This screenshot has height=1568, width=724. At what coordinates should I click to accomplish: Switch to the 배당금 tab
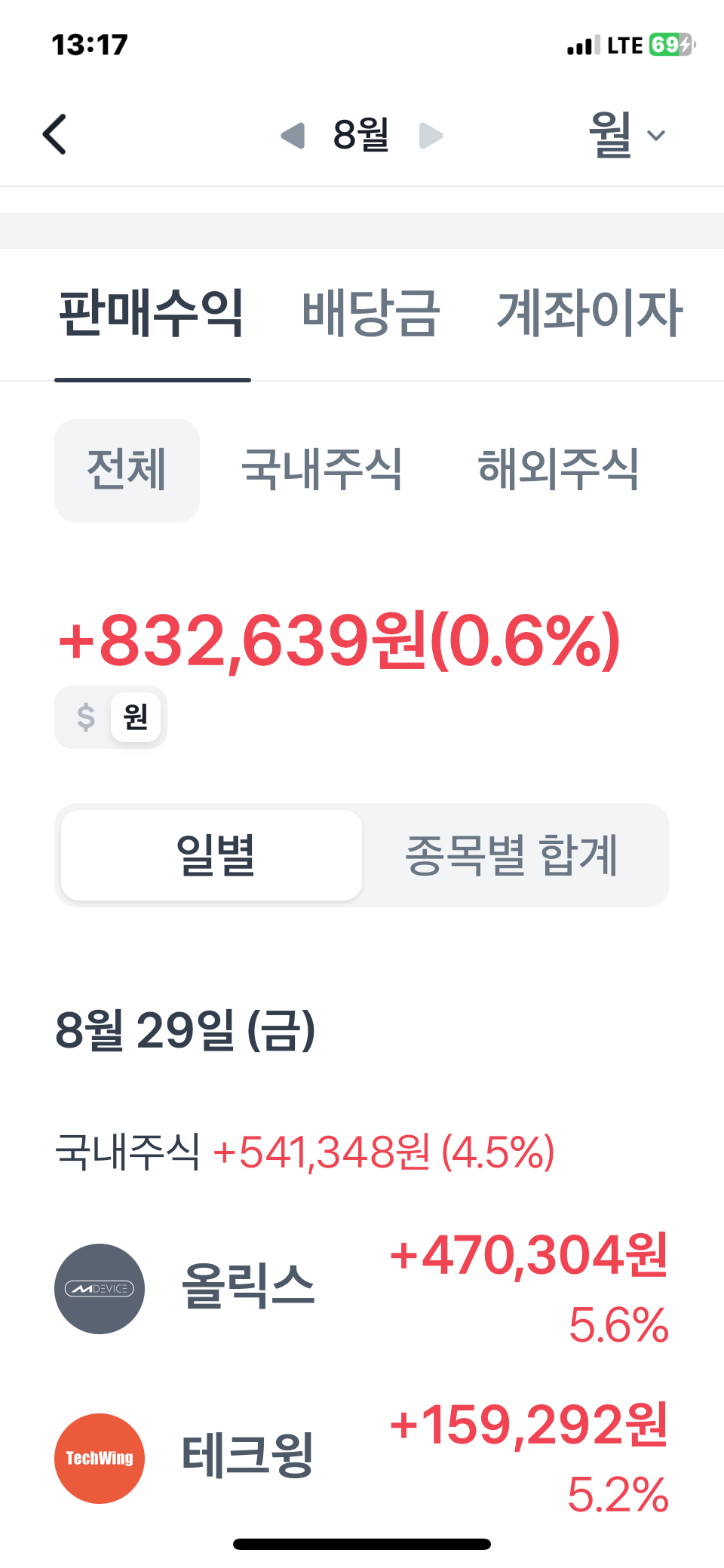tap(370, 312)
